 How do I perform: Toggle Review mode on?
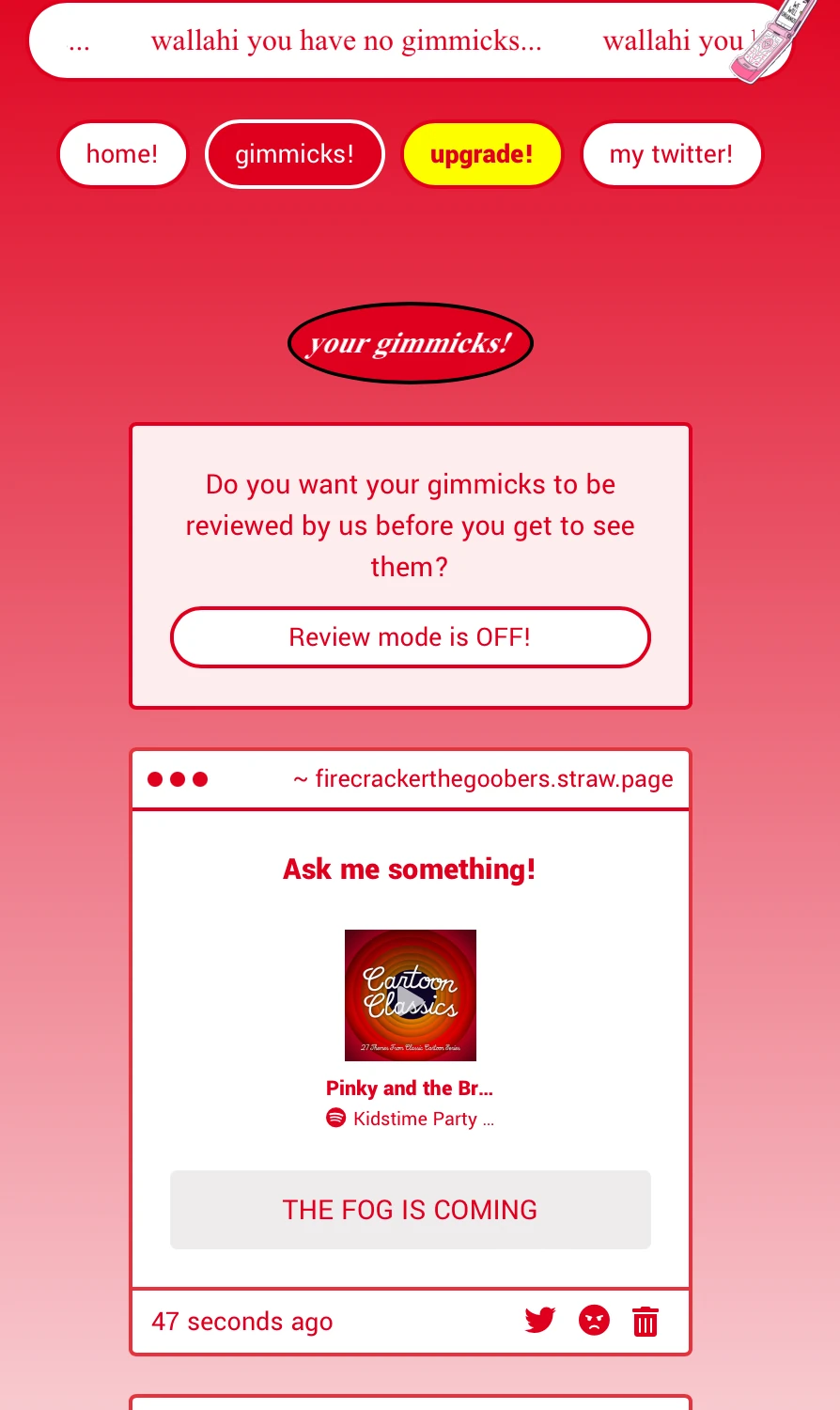[x=410, y=637]
